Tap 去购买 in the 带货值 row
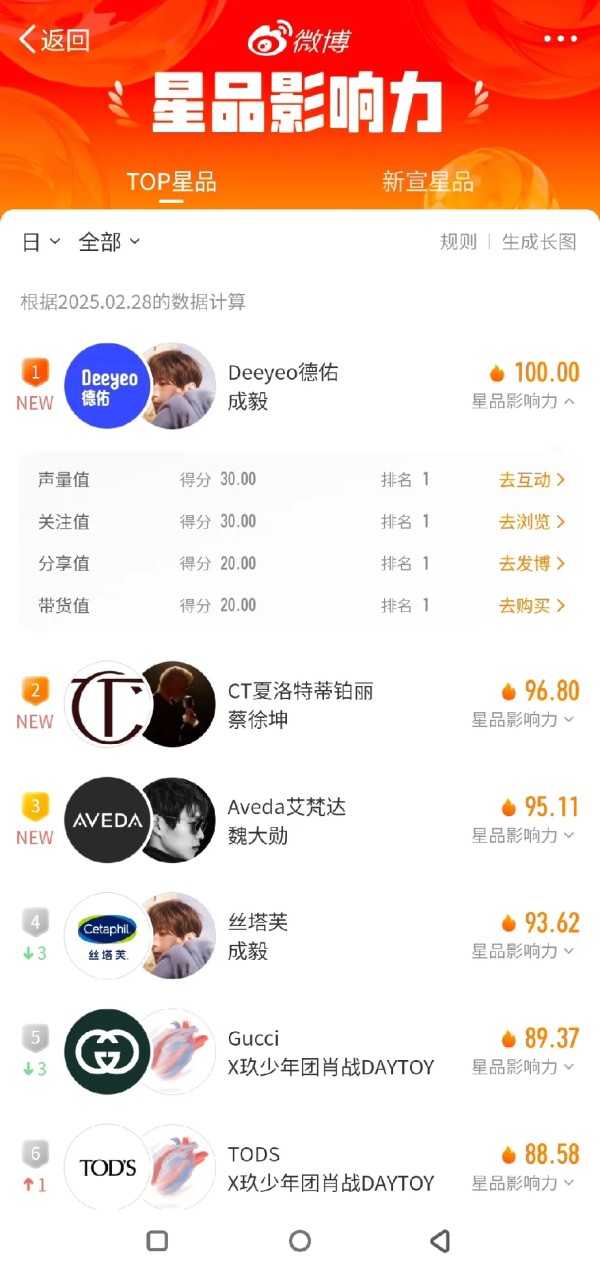 tap(532, 606)
